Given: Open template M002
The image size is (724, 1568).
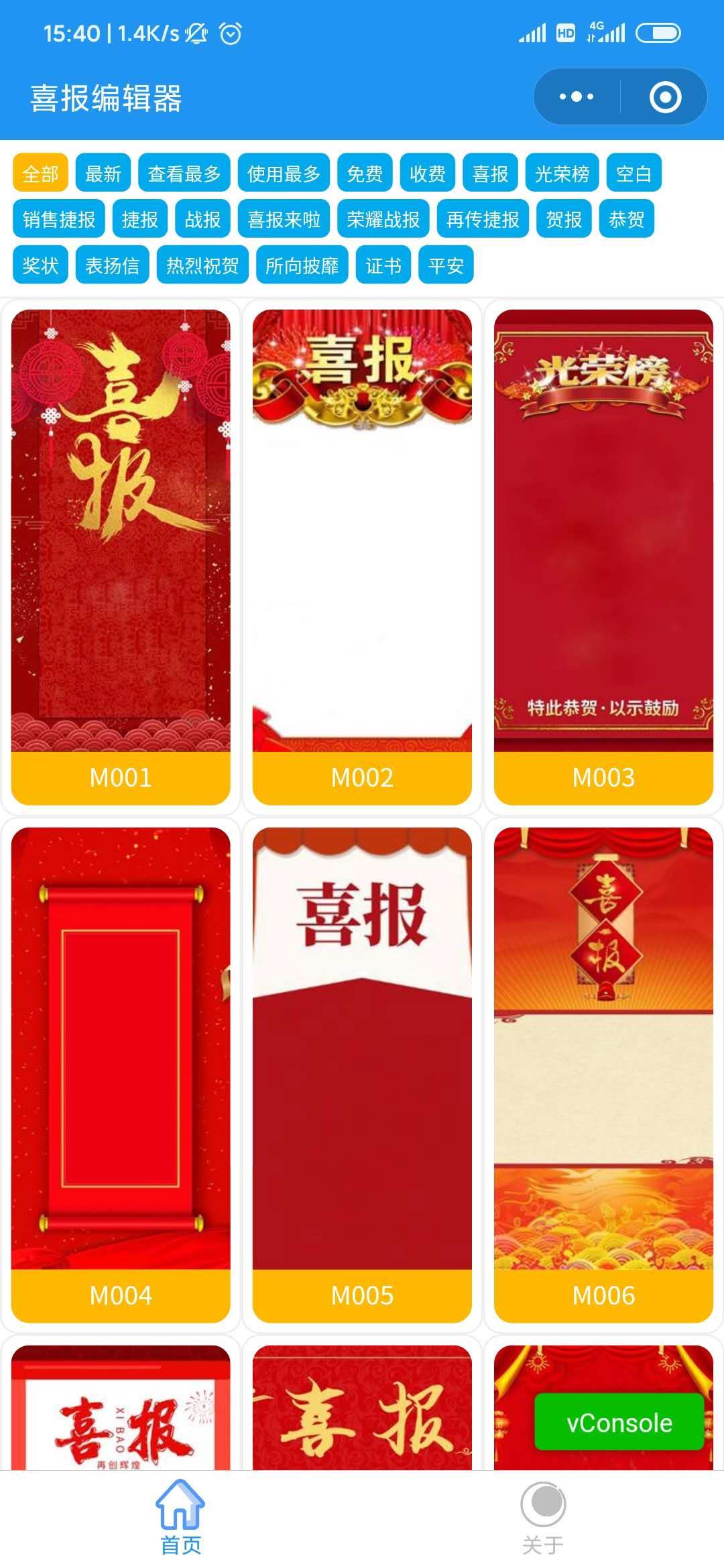Looking at the screenshot, I should point(362,556).
